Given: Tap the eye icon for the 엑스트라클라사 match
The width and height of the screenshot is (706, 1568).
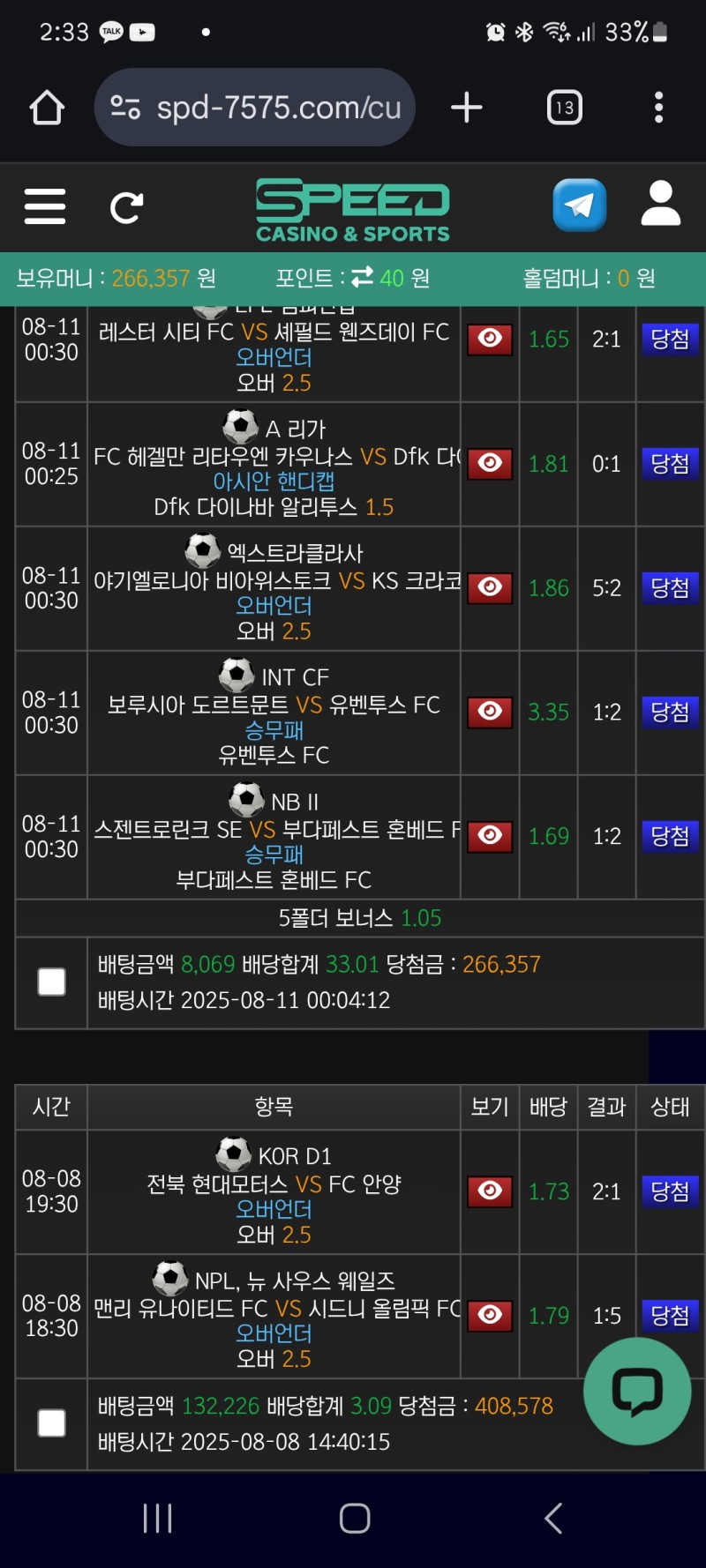Looking at the screenshot, I should [490, 587].
